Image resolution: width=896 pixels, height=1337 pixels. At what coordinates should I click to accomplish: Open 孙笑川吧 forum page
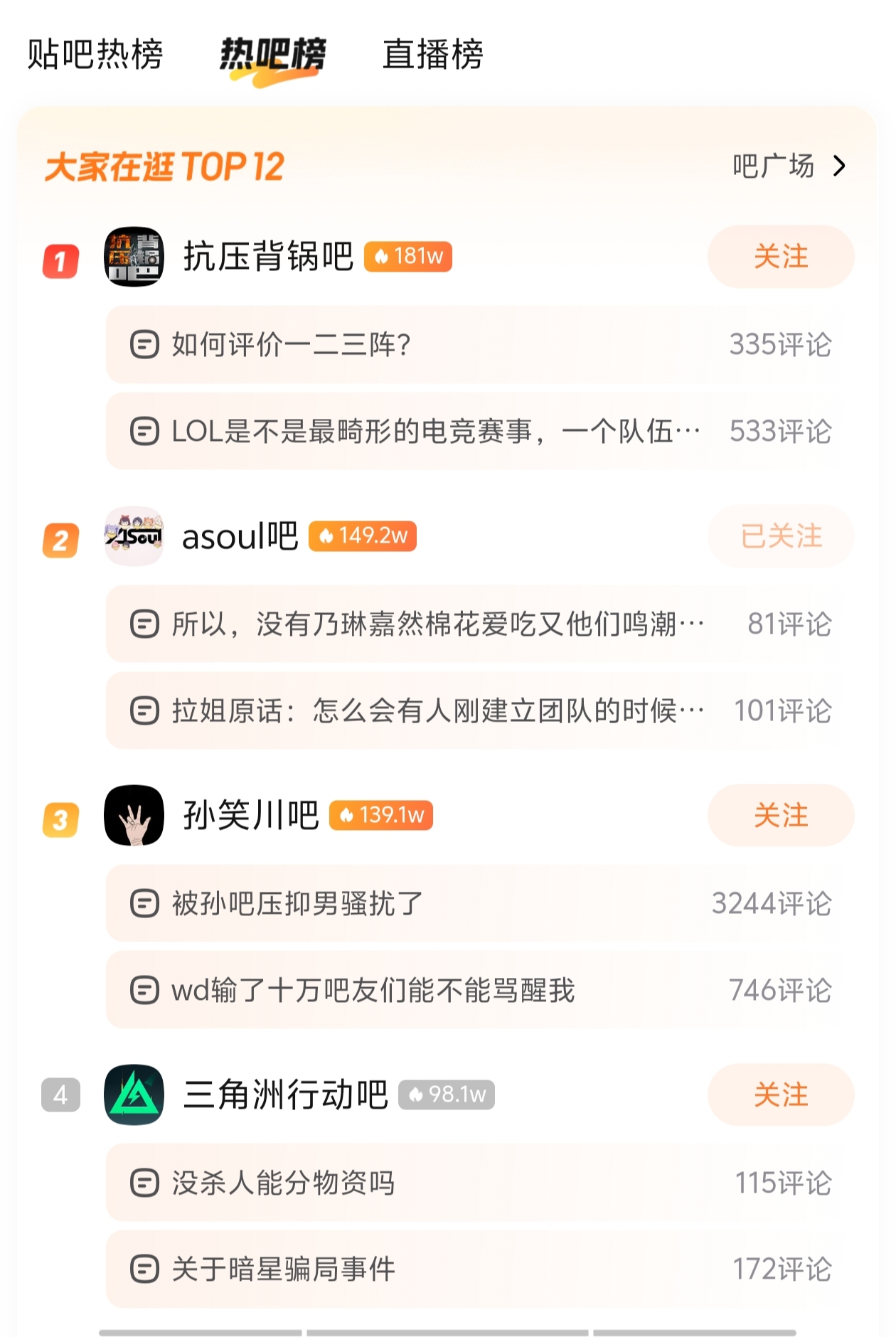tap(250, 816)
